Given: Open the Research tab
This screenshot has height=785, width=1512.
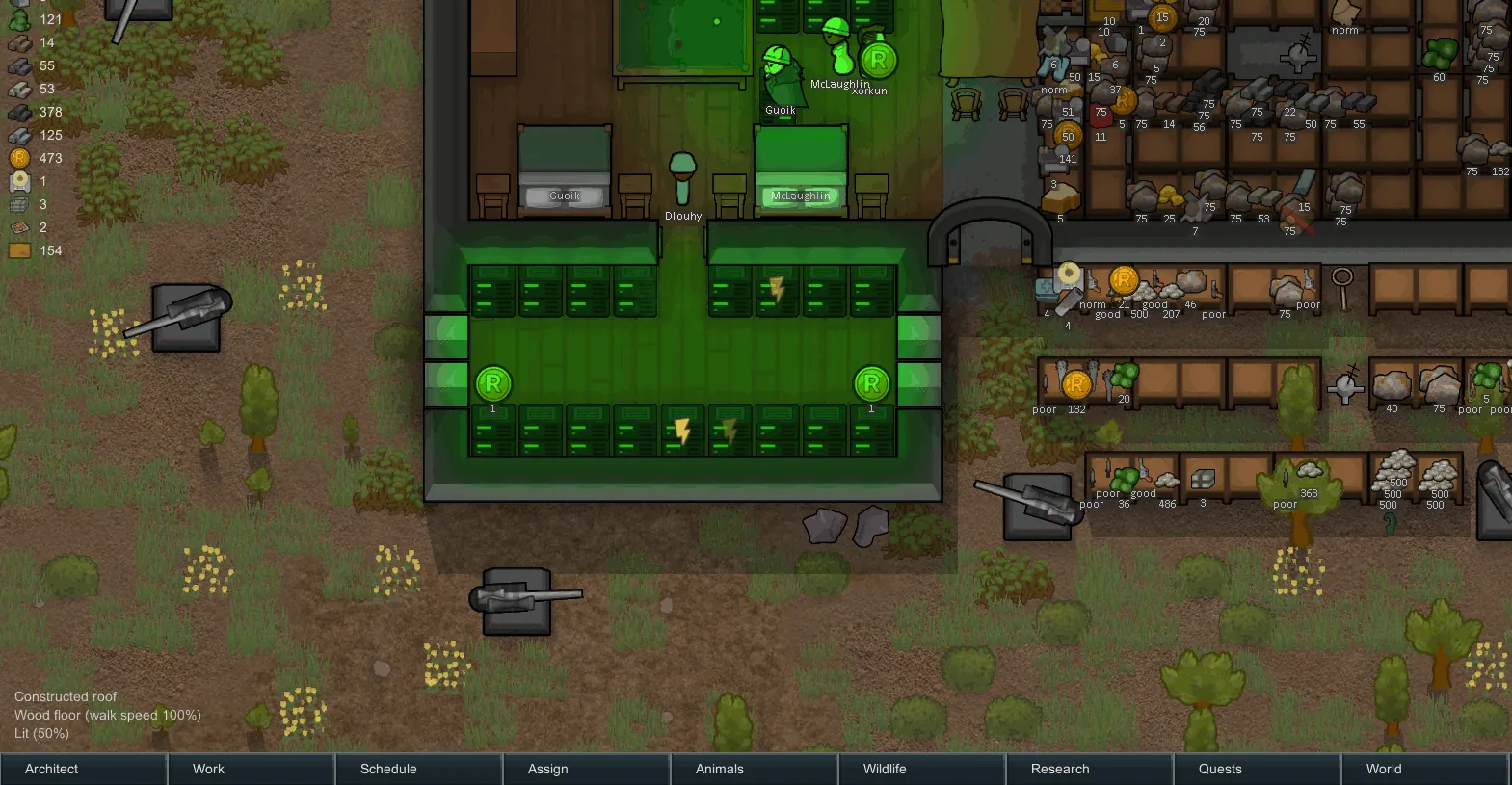Looking at the screenshot, I should [1089, 769].
